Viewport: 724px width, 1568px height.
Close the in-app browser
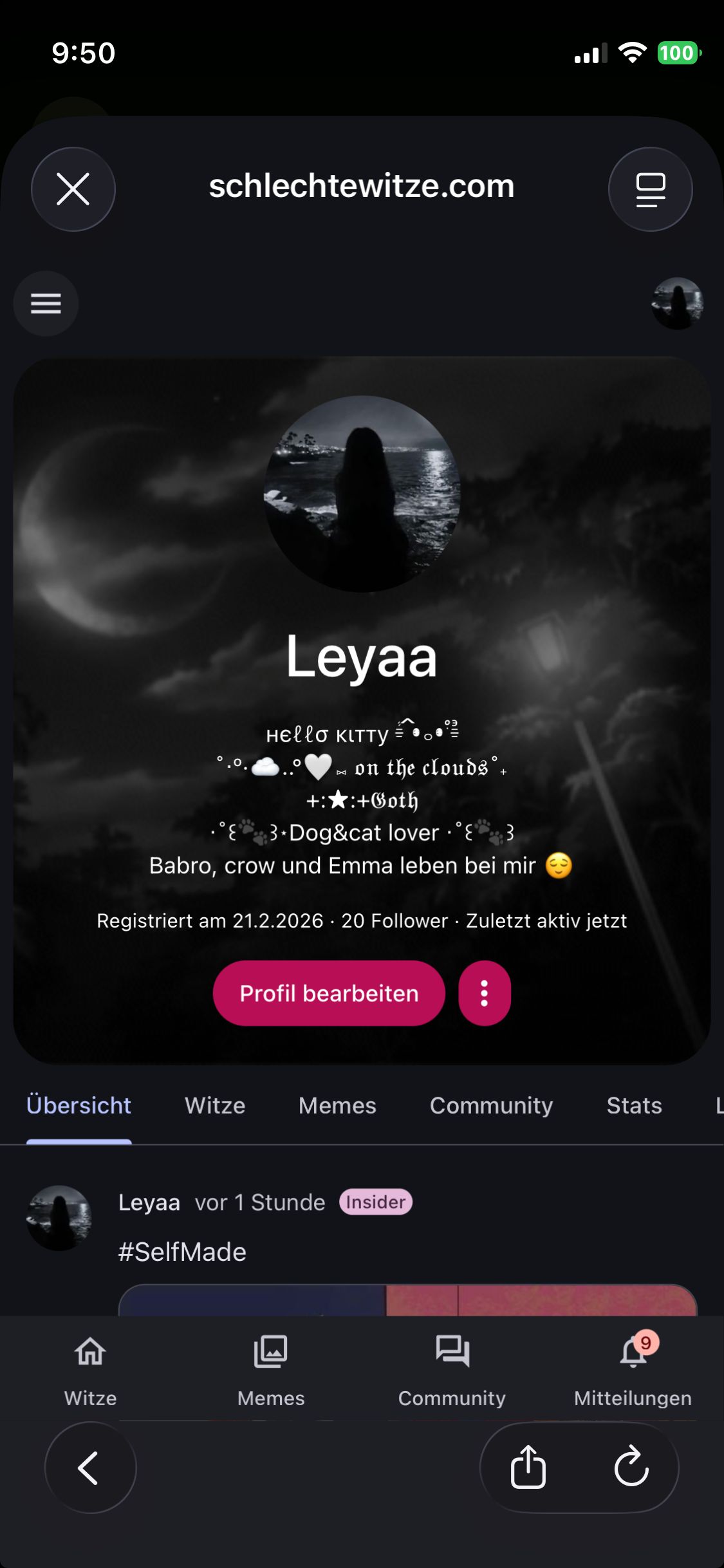(73, 189)
